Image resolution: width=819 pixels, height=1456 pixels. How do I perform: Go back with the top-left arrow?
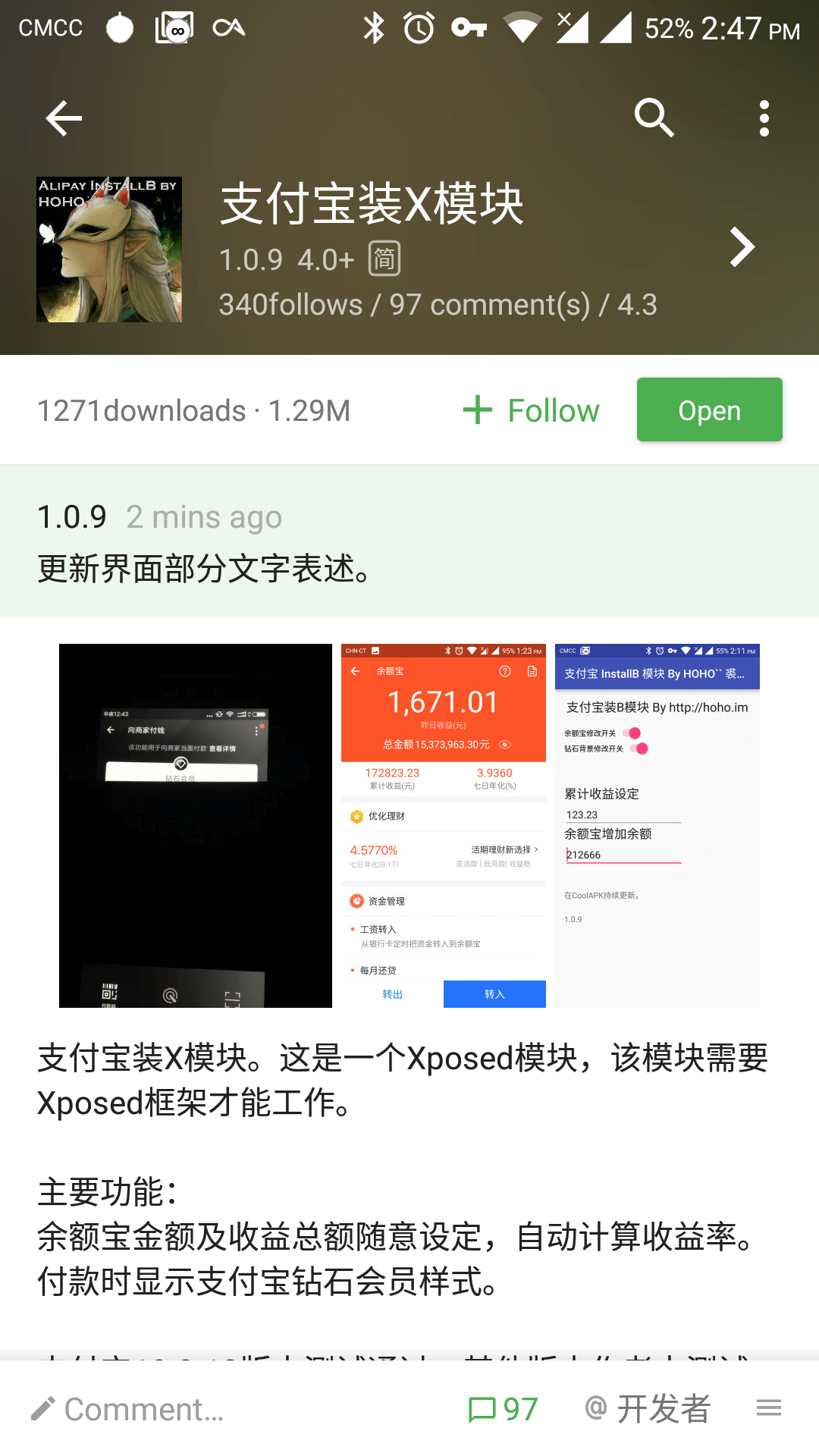[x=64, y=118]
